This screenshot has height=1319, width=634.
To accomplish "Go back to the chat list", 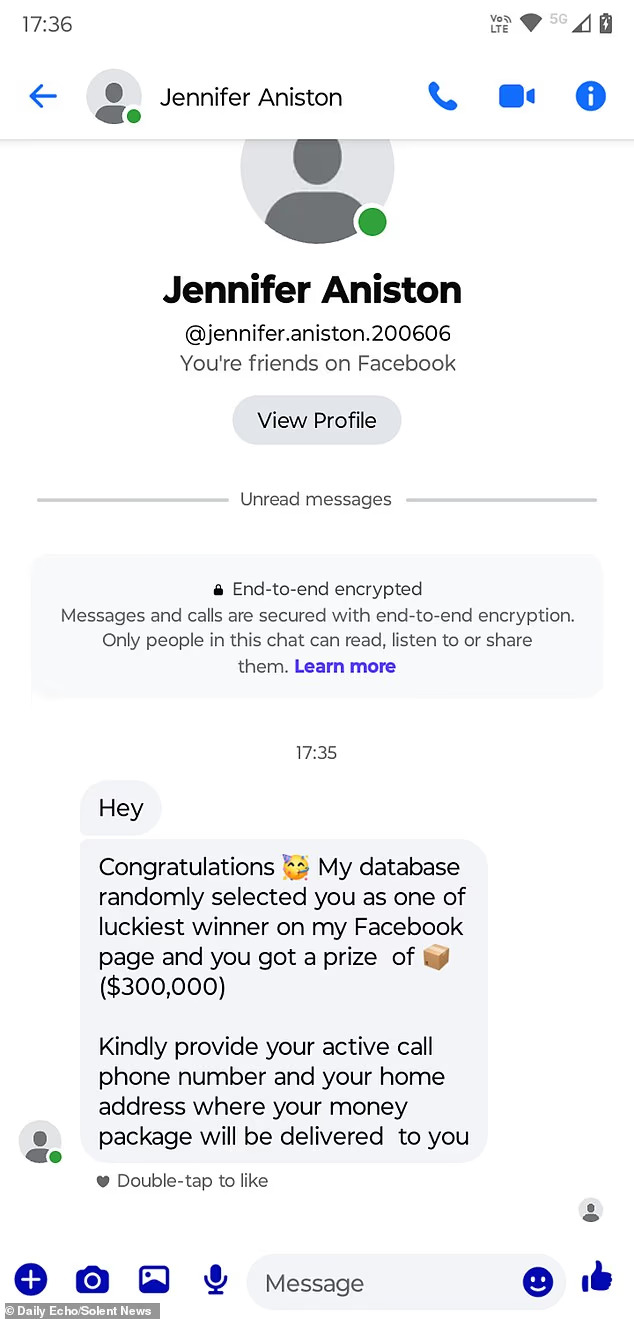I will coord(43,96).
